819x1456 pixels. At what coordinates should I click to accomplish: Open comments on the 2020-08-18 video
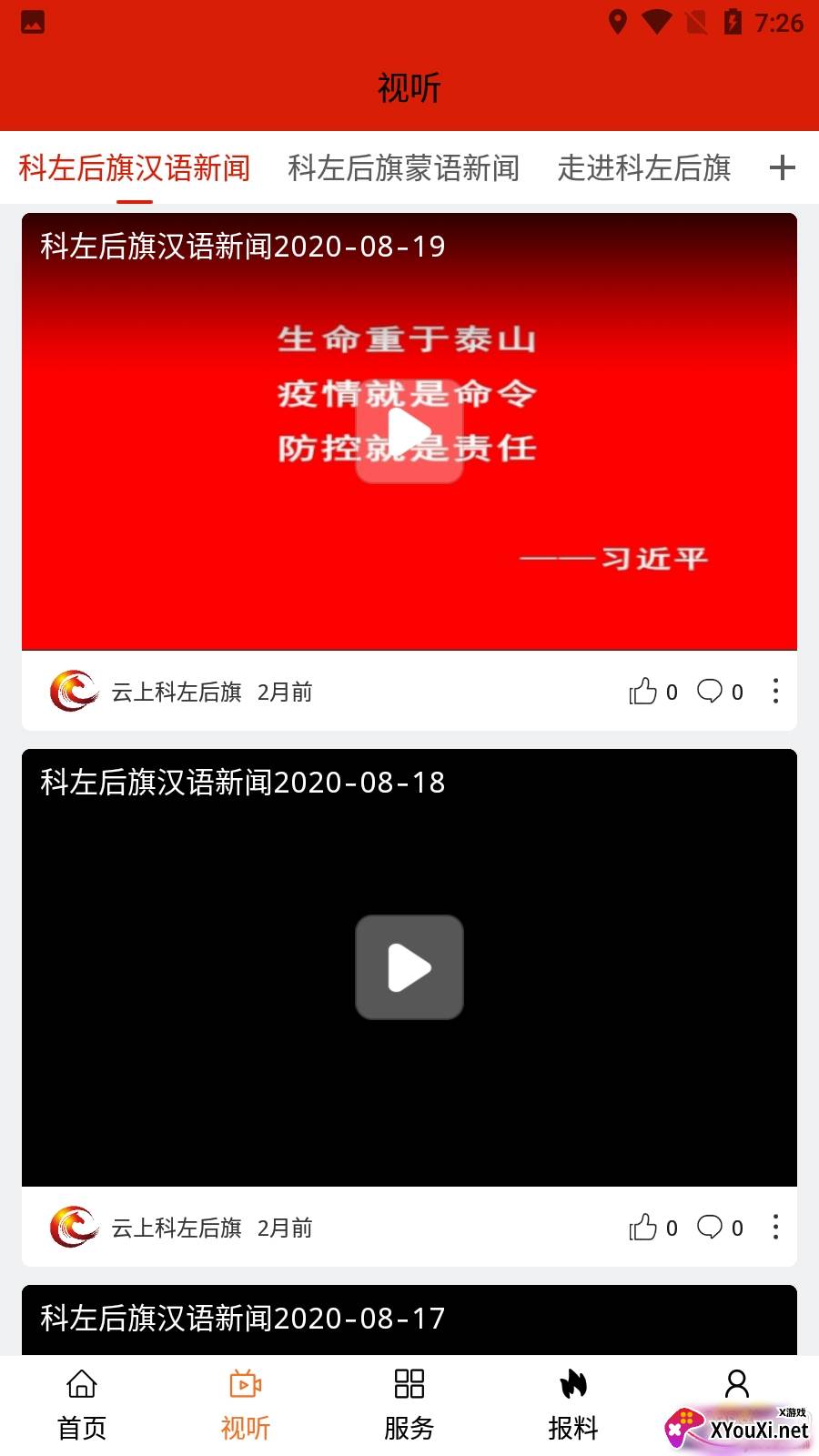coord(720,1228)
